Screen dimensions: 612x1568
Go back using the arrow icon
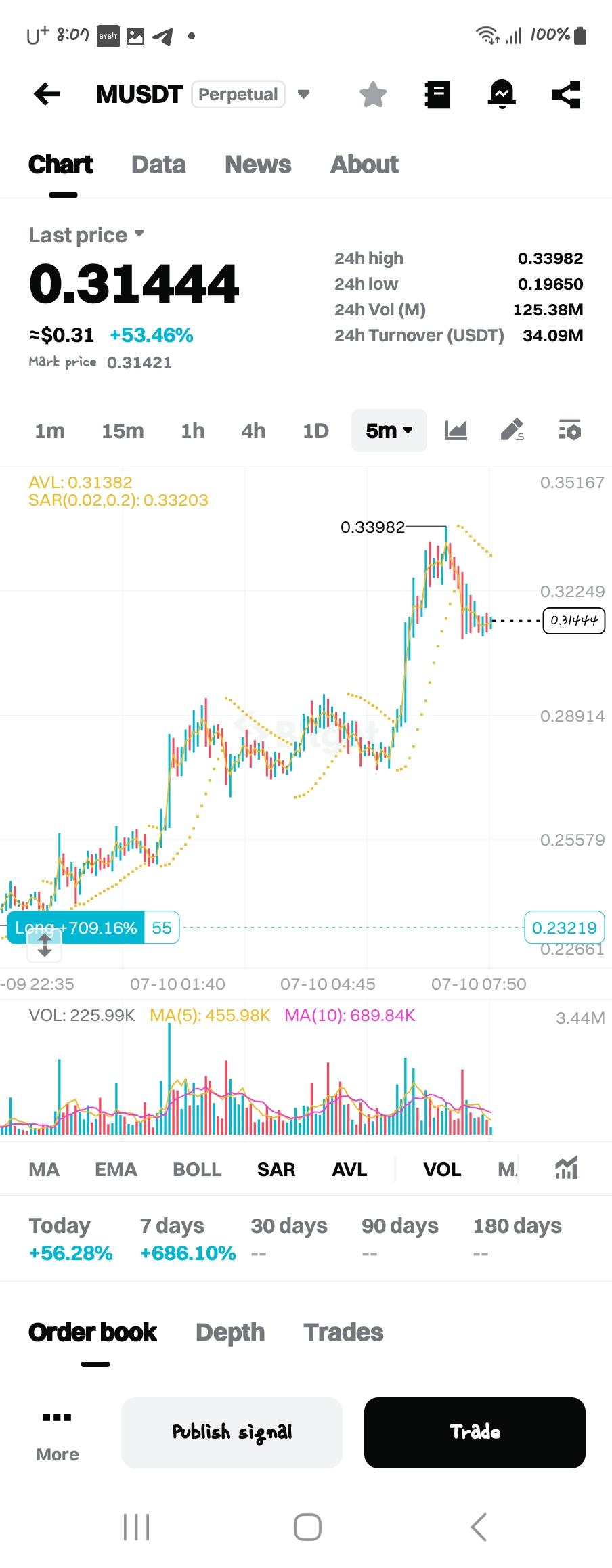click(x=47, y=94)
